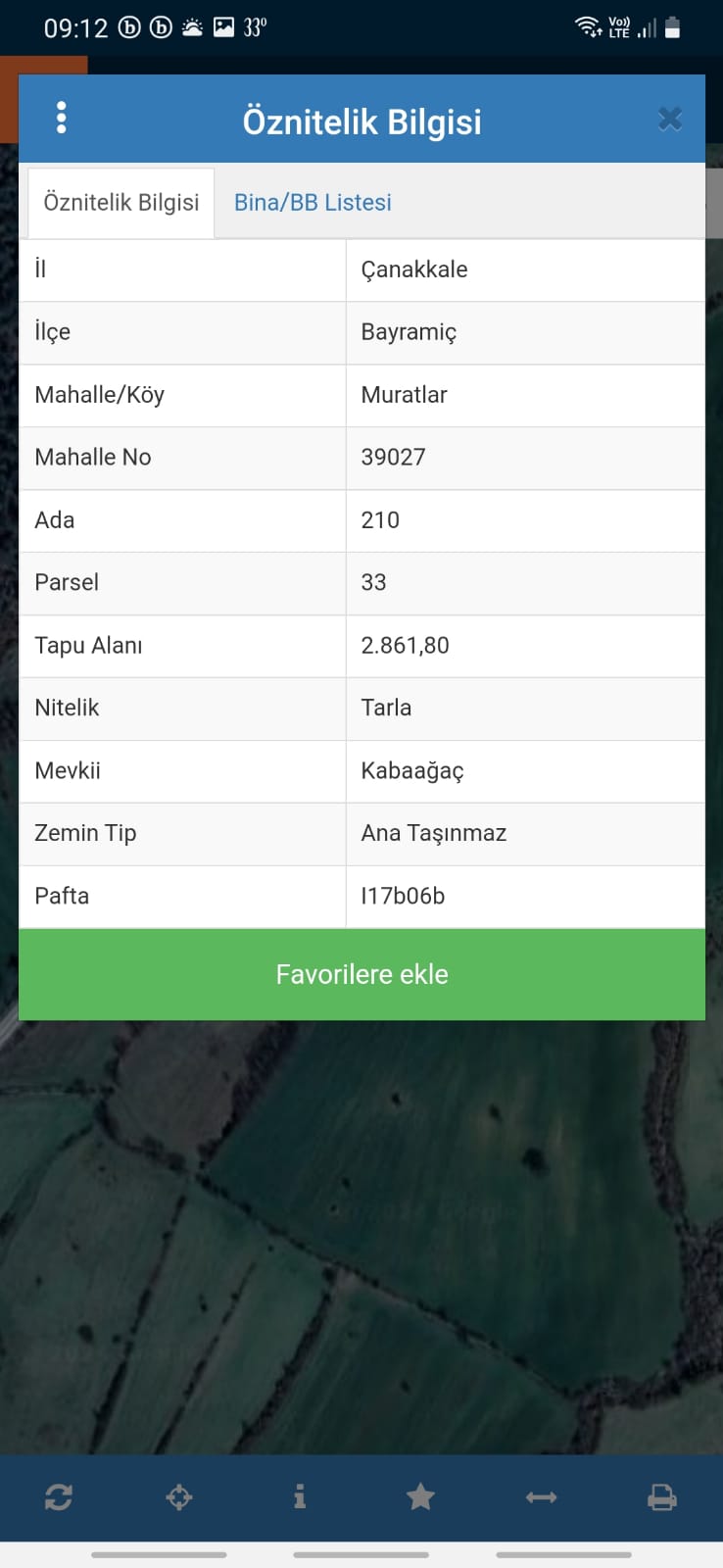Tap the print icon in the bottom toolbar
The height and width of the screenshot is (1568, 723).
662,1496
